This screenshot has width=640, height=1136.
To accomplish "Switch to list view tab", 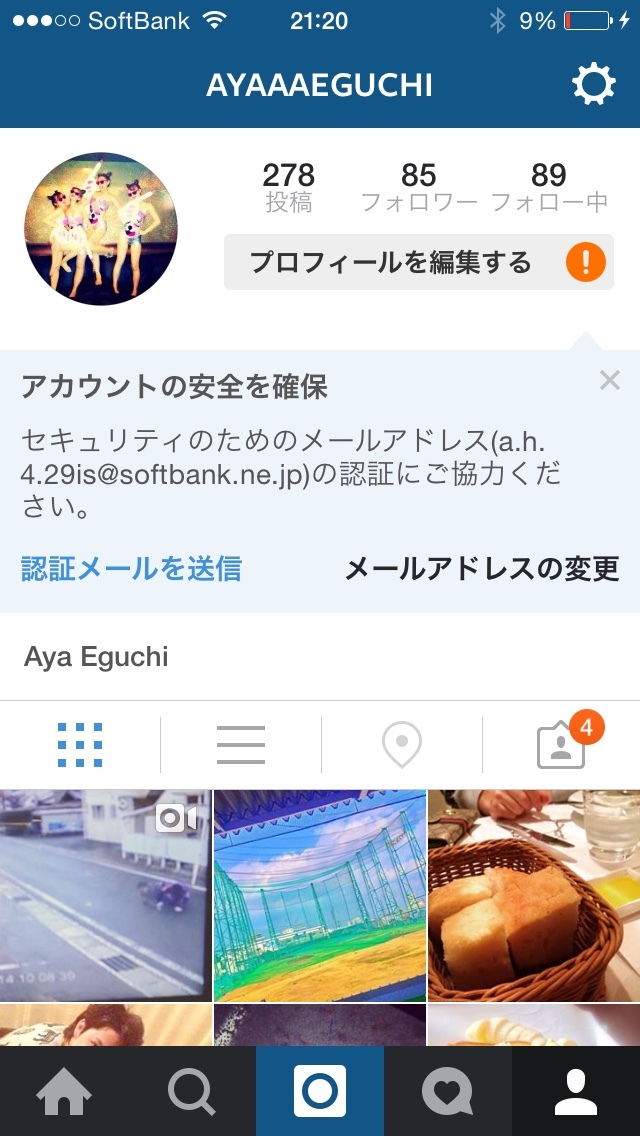I will point(240,744).
